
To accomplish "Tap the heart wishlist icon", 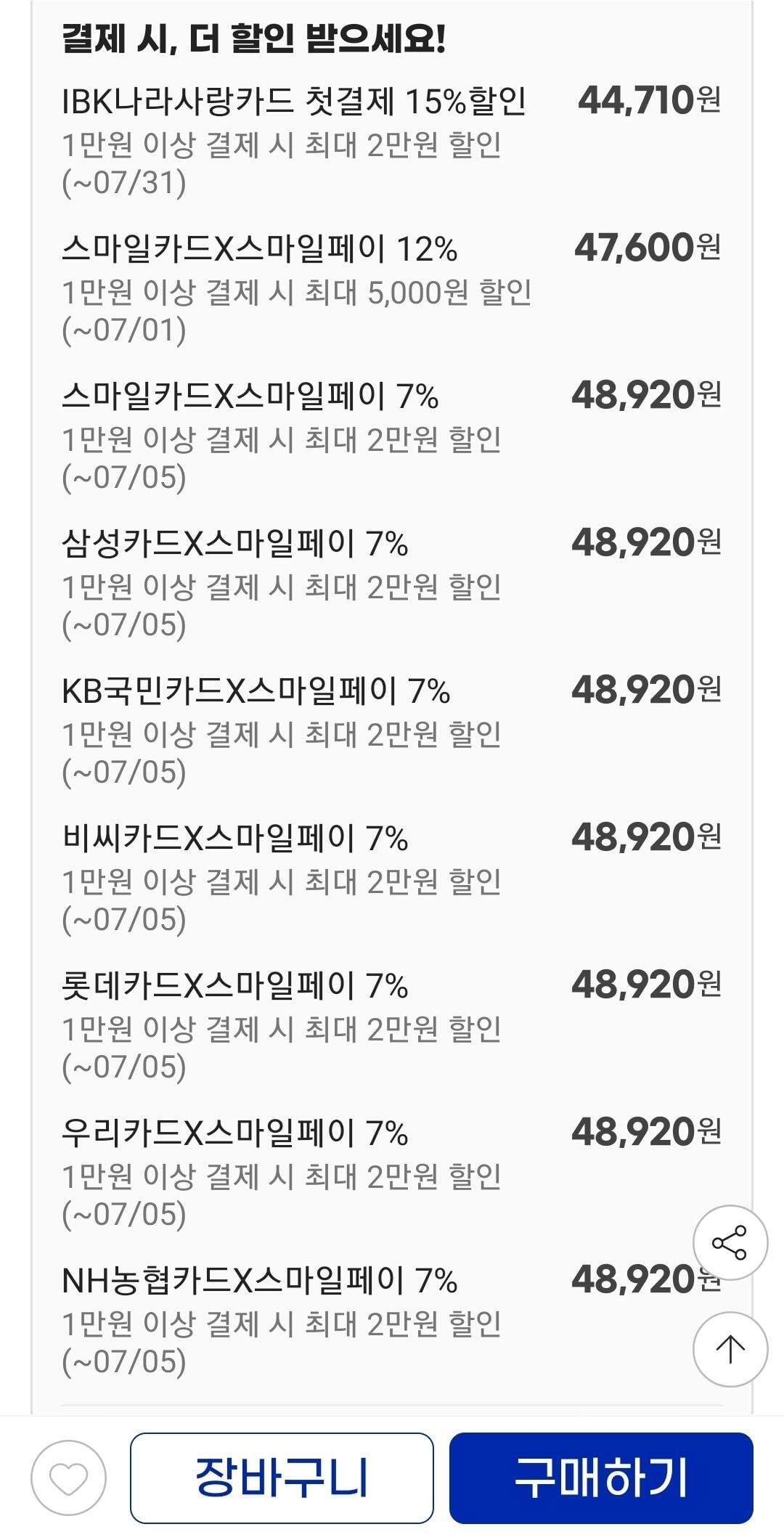I will pos(69,1478).
